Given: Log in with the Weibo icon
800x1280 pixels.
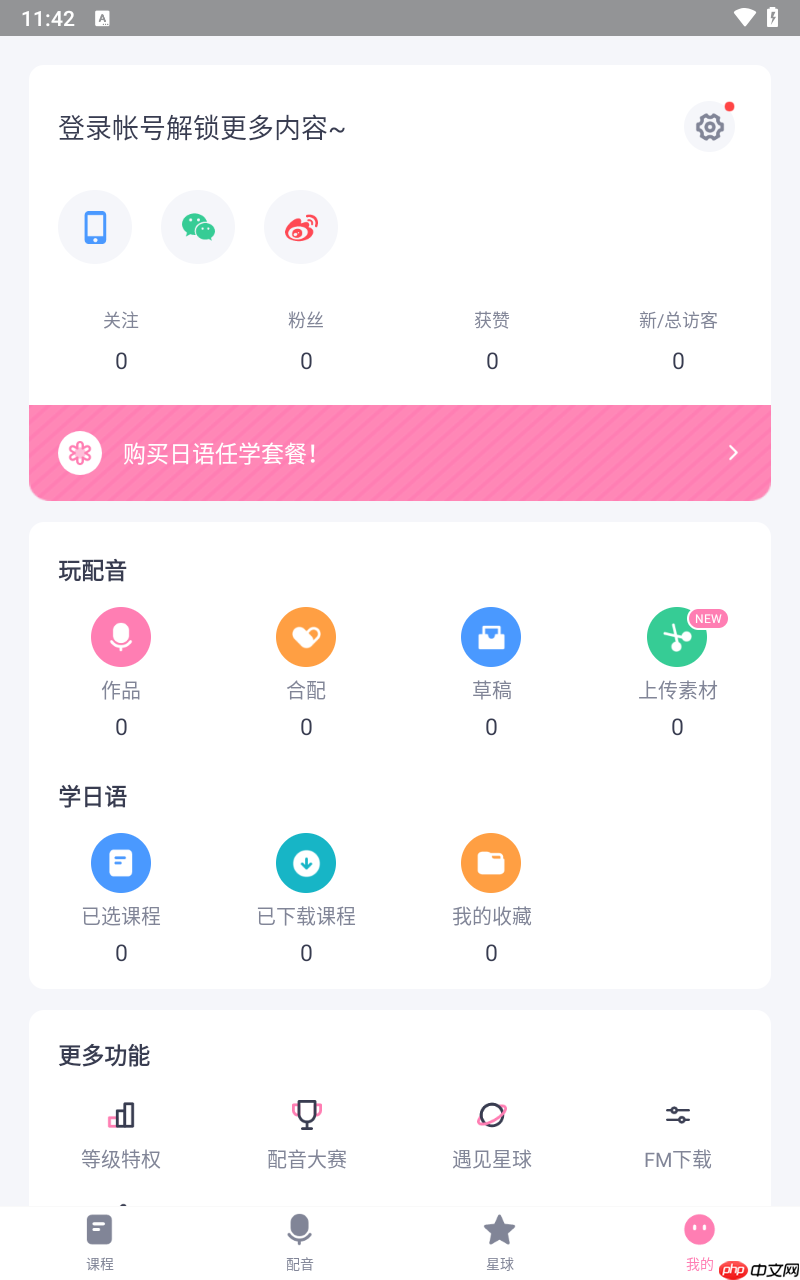Looking at the screenshot, I should [x=300, y=227].
